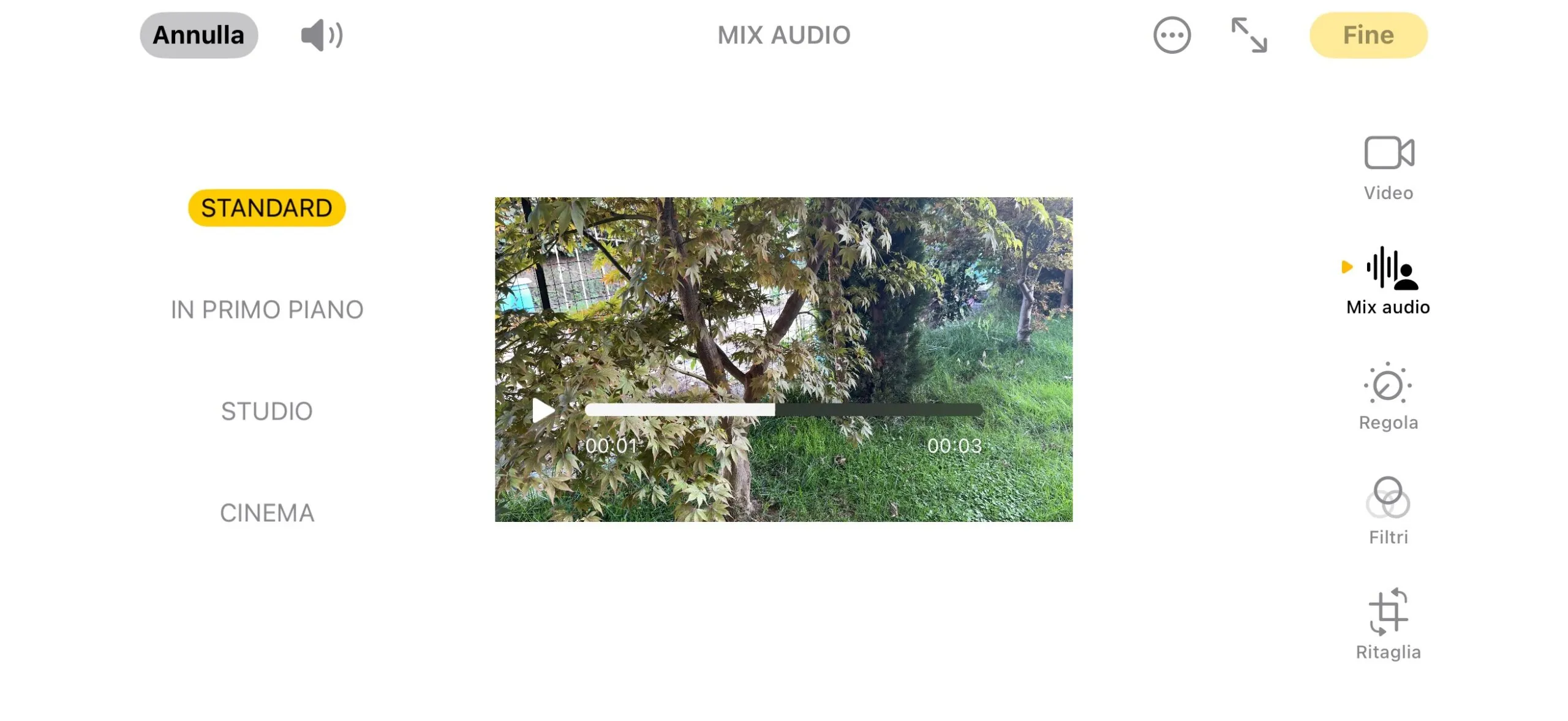
Task: Select the Mix audio tool
Action: tap(1388, 282)
